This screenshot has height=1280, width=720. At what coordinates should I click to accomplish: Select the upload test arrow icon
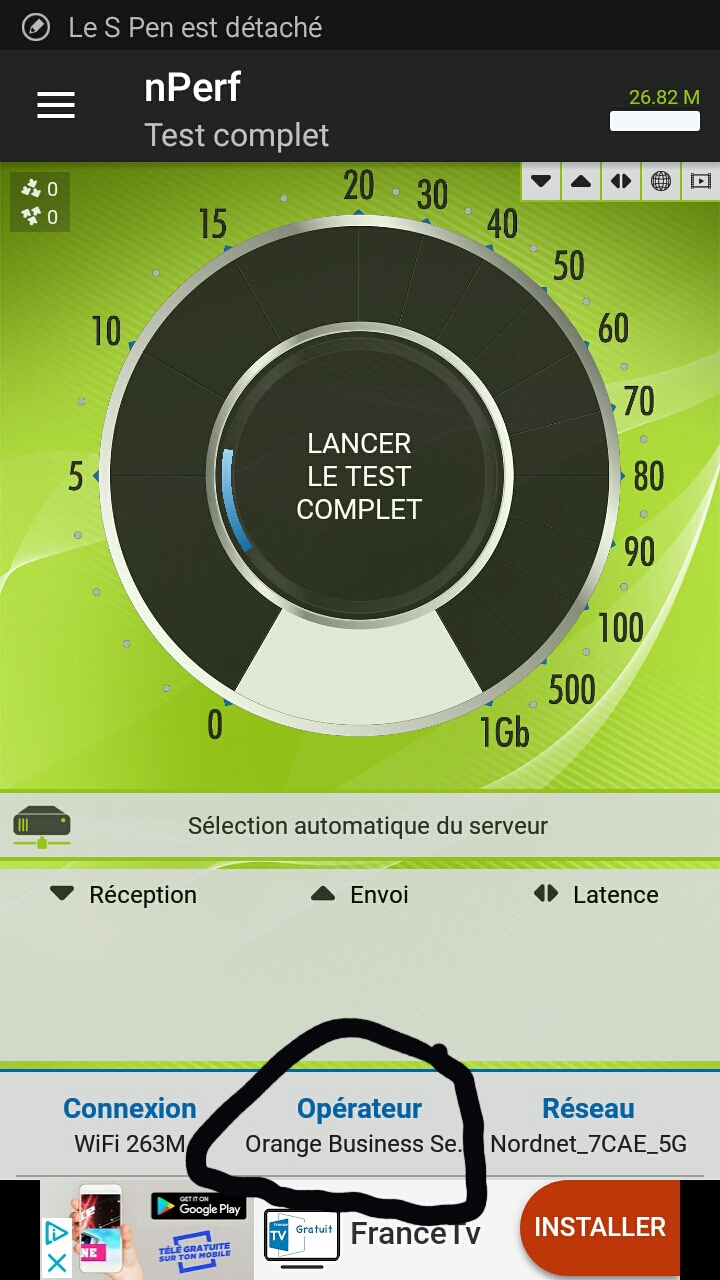[581, 181]
